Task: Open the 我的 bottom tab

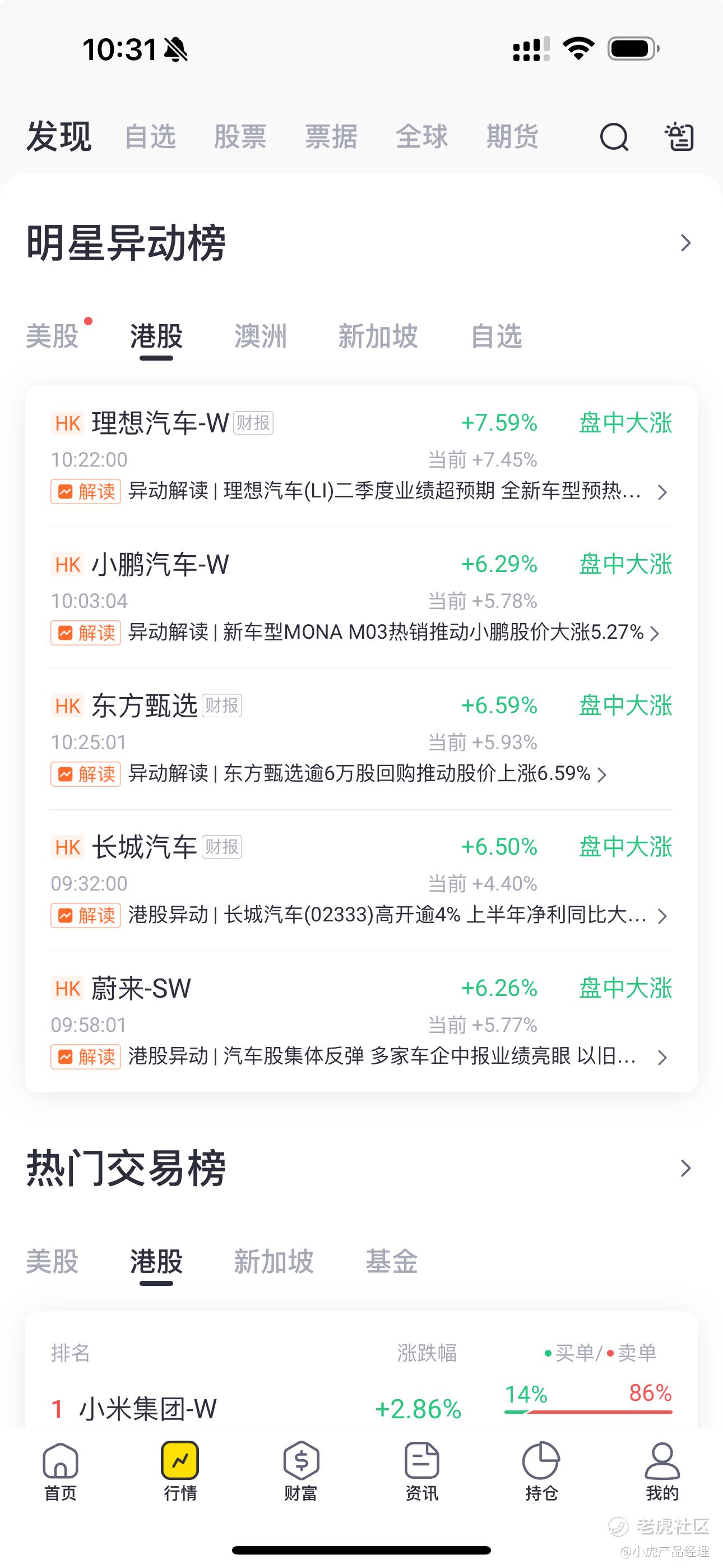Action: 661,1471
